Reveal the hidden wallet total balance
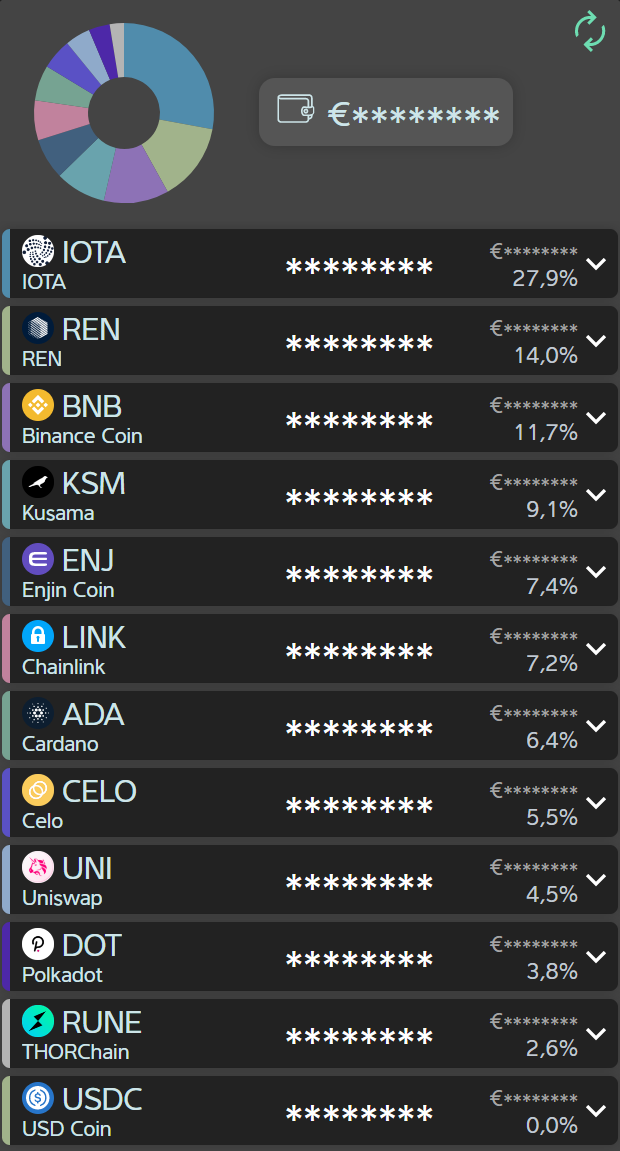Screen dimensions: 620x1151 pos(386,113)
